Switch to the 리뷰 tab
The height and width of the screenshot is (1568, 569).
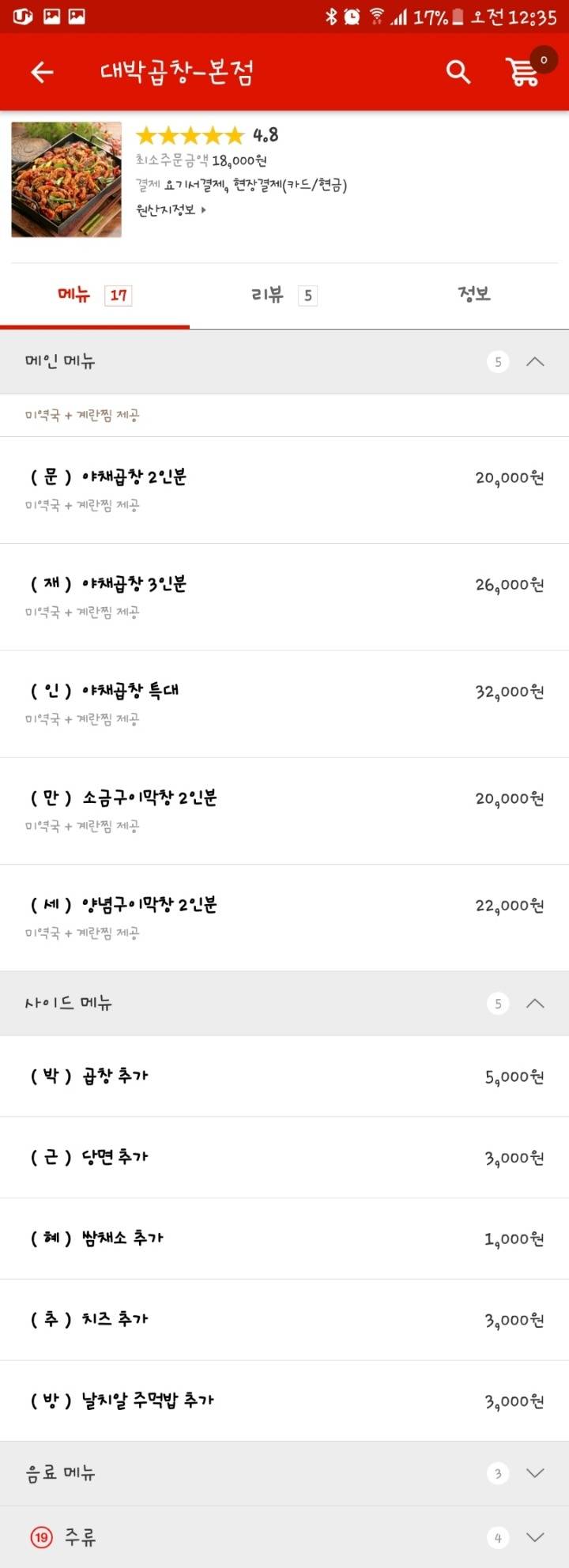pos(281,294)
